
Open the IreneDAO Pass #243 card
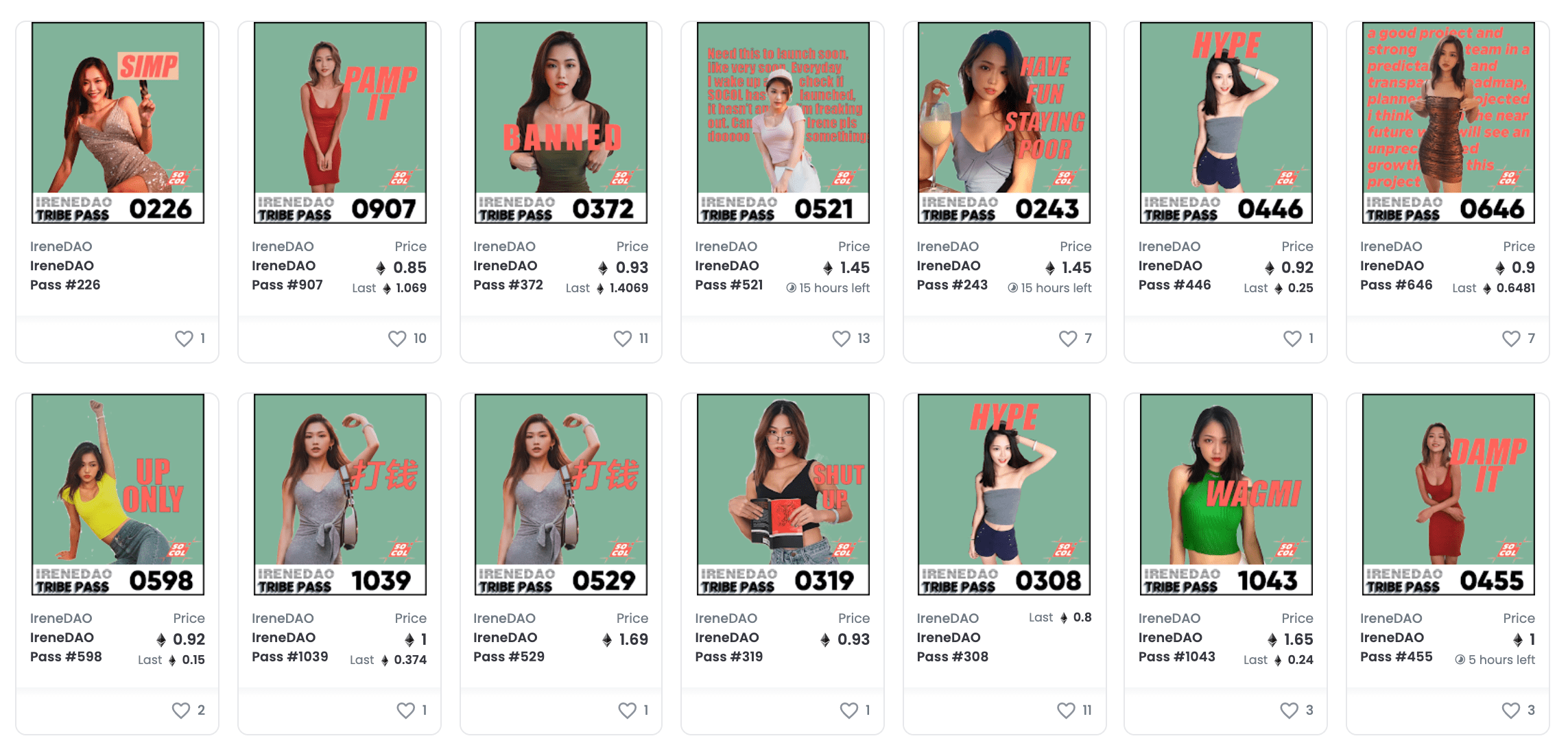click(x=1004, y=123)
